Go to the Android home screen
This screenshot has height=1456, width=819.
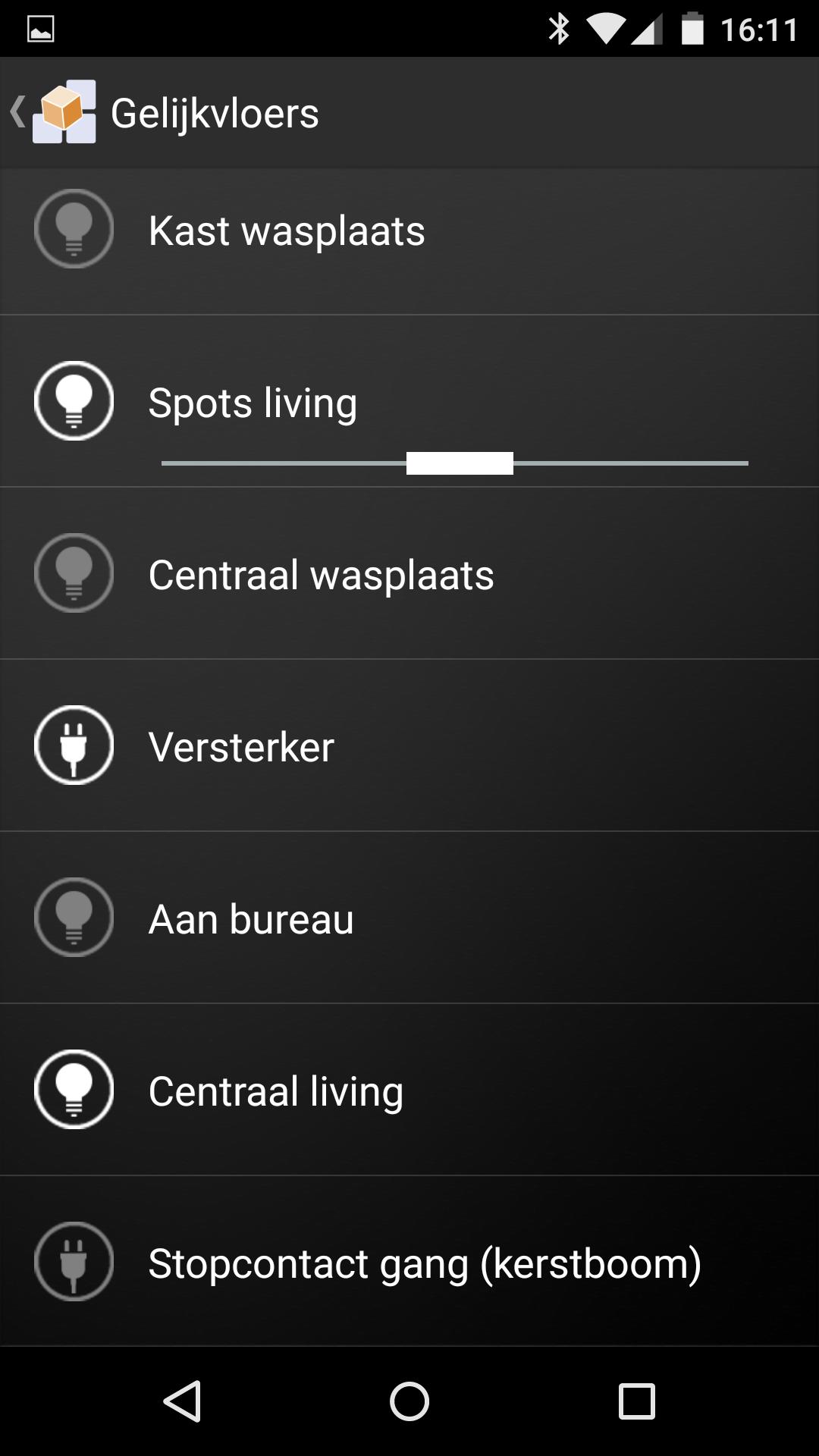click(409, 1401)
